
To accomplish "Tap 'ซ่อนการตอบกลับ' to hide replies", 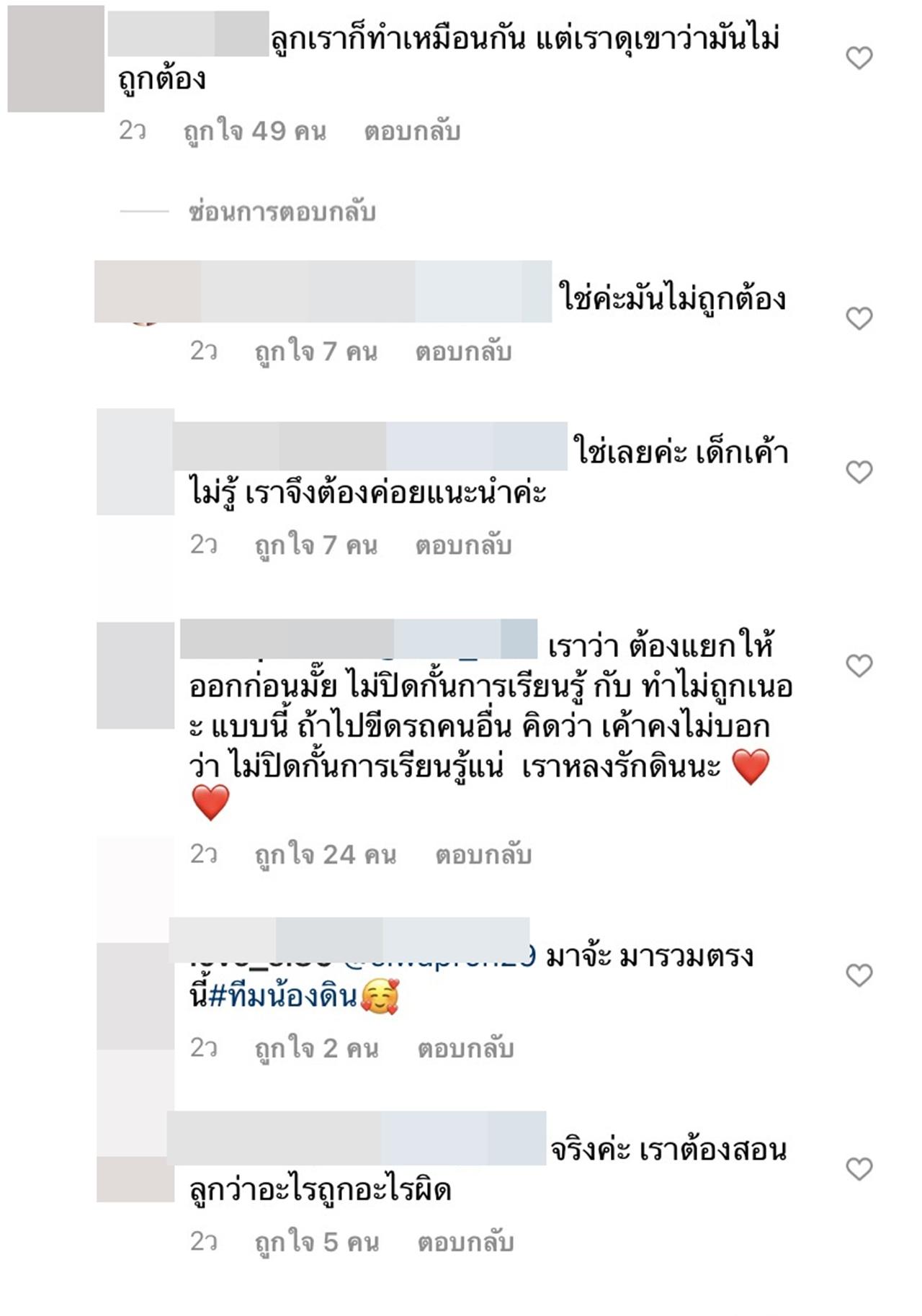I will pyautogui.click(x=282, y=212).
